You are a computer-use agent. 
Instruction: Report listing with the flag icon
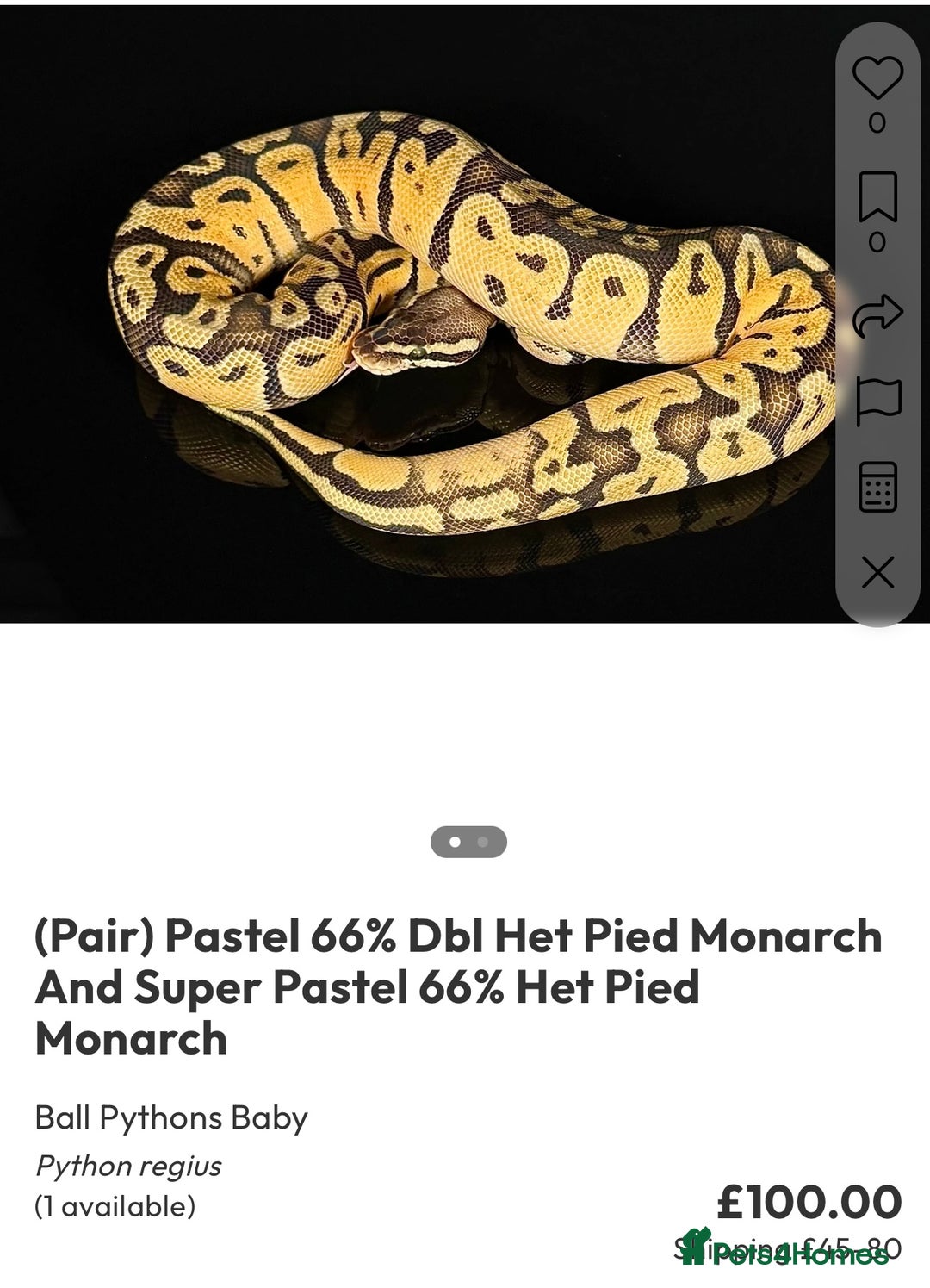pyautogui.click(x=877, y=401)
